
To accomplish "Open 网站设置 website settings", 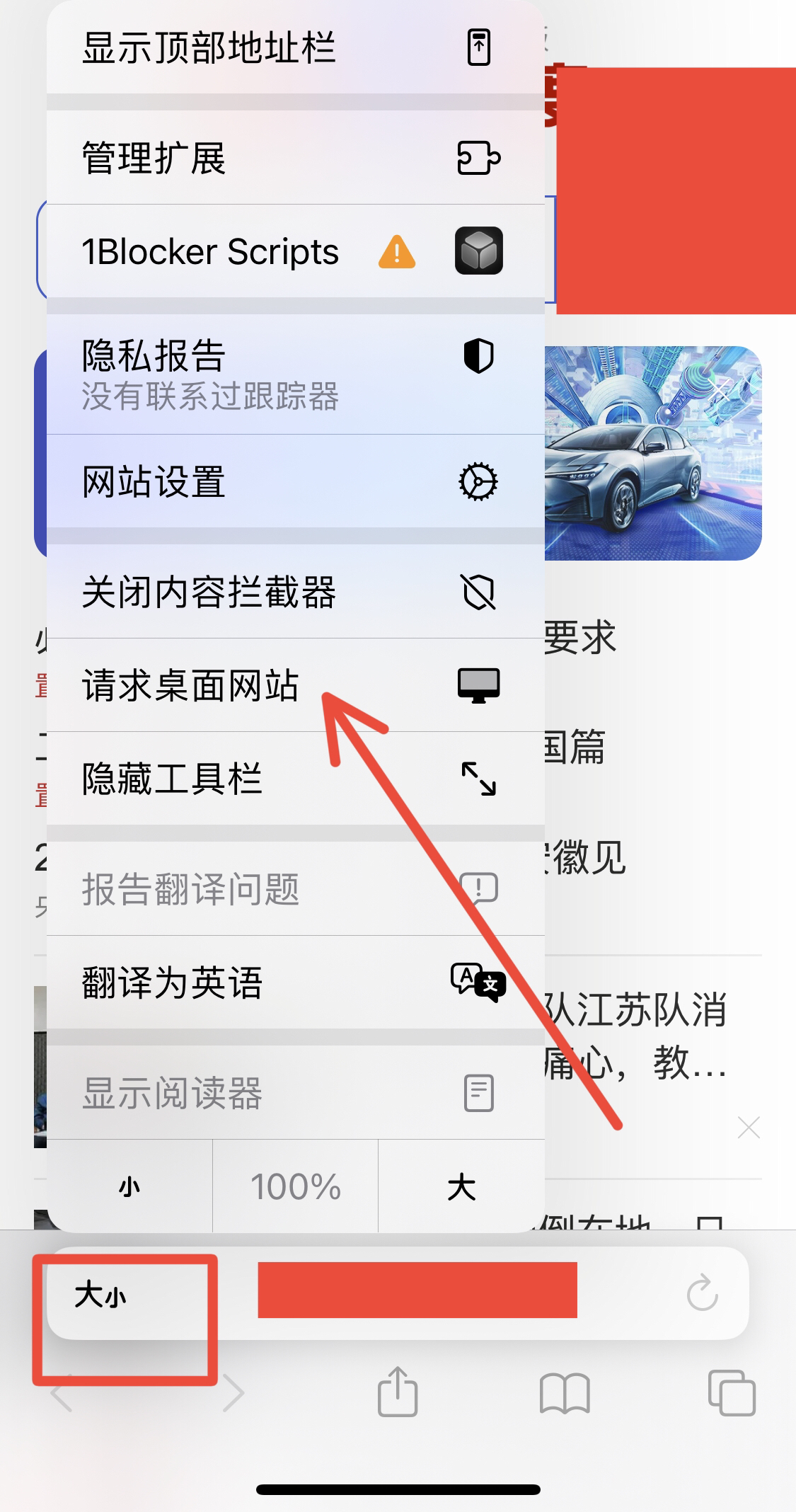I will 295,481.
